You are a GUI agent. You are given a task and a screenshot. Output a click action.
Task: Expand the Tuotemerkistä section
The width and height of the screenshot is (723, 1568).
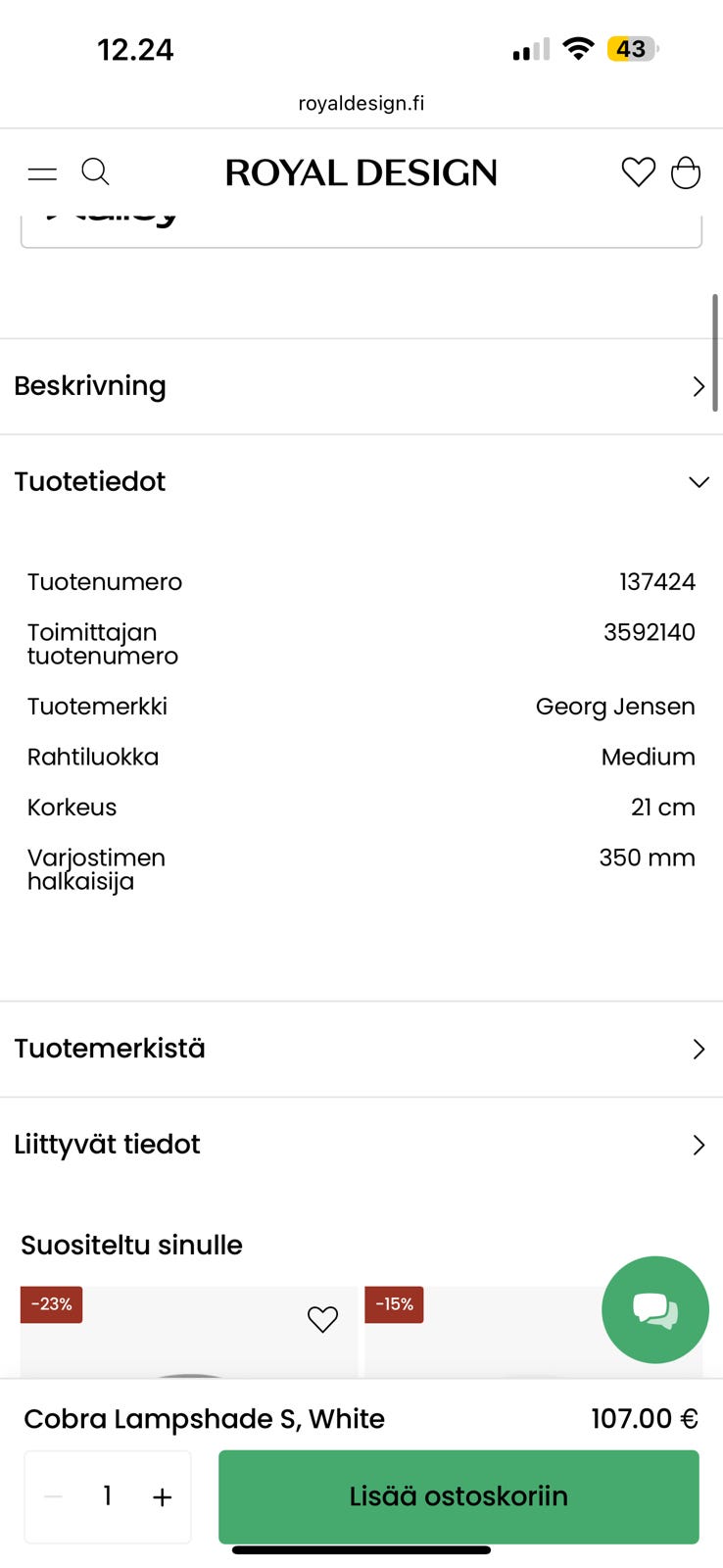pos(361,1049)
